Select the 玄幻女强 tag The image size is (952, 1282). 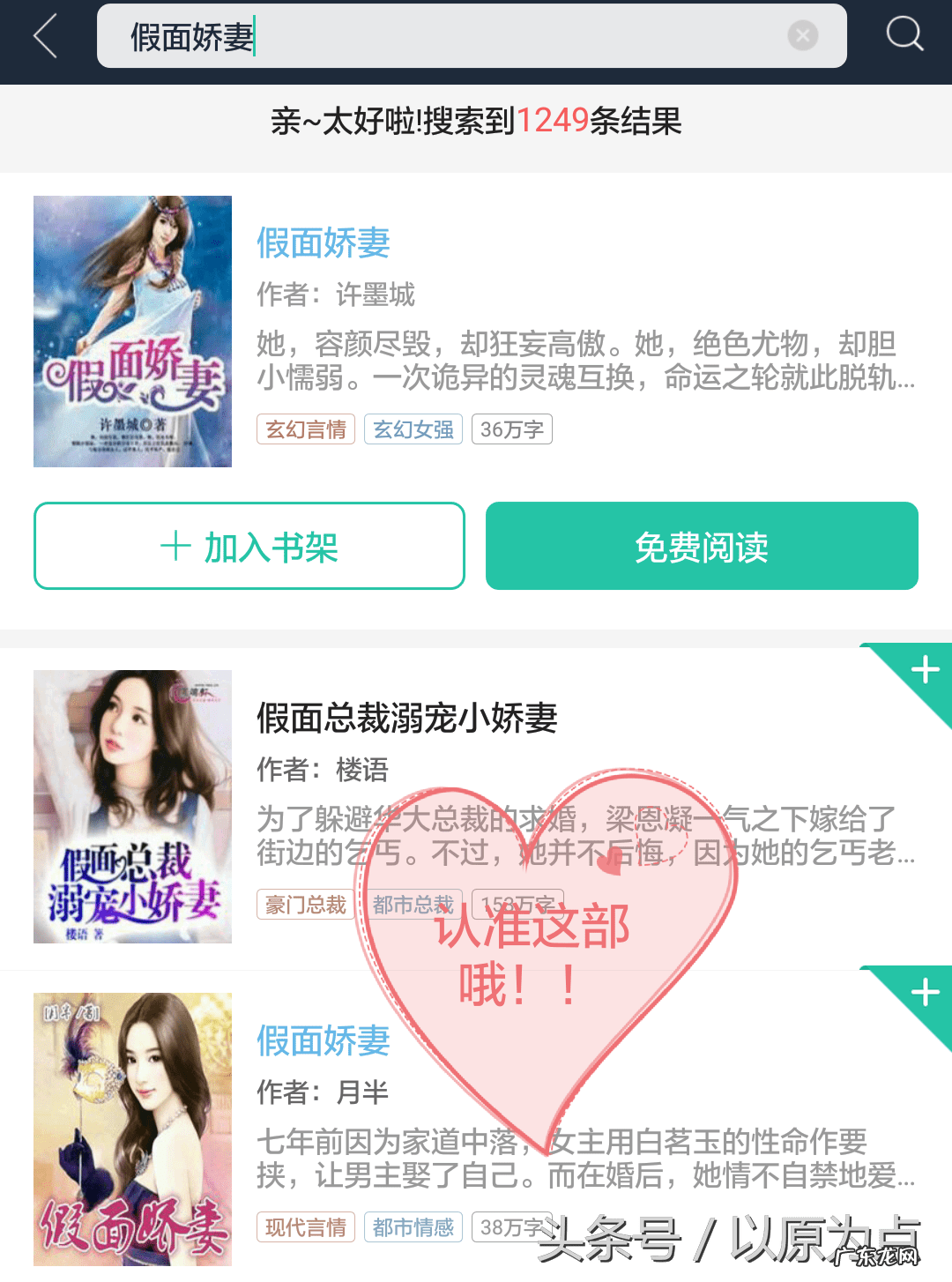[413, 429]
